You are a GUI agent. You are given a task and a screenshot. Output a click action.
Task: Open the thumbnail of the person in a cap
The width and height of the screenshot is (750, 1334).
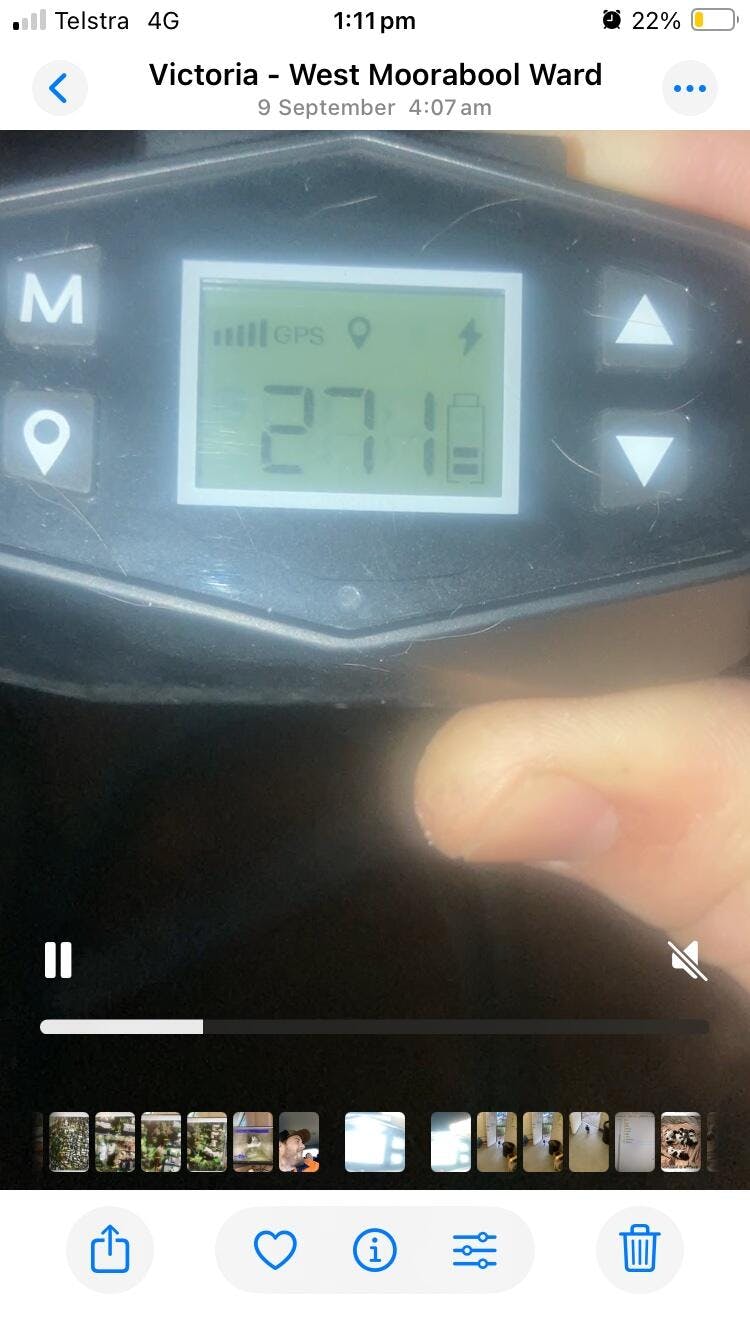pos(299,1142)
